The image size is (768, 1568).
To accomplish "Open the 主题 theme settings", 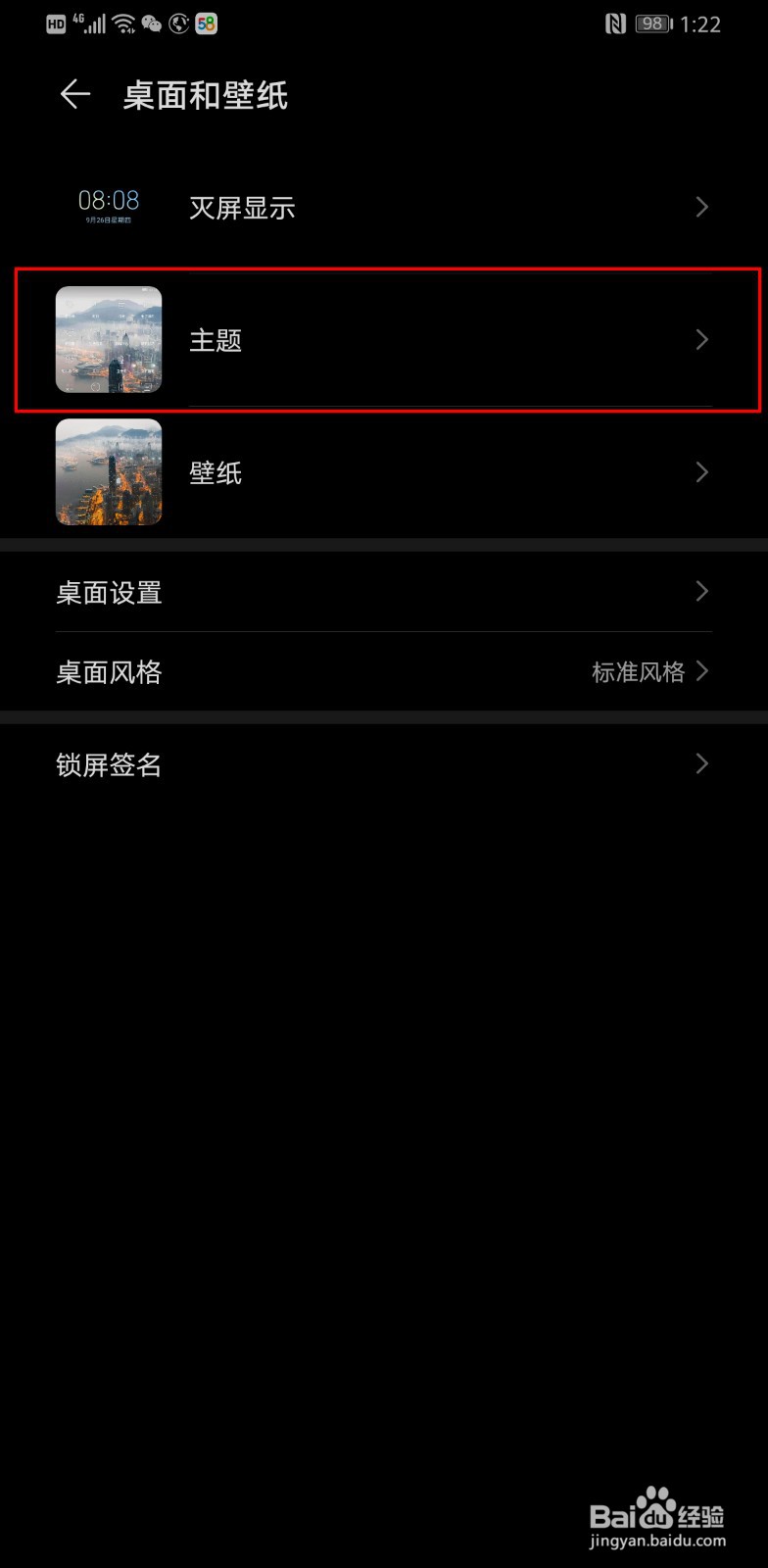I will point(384,340).
